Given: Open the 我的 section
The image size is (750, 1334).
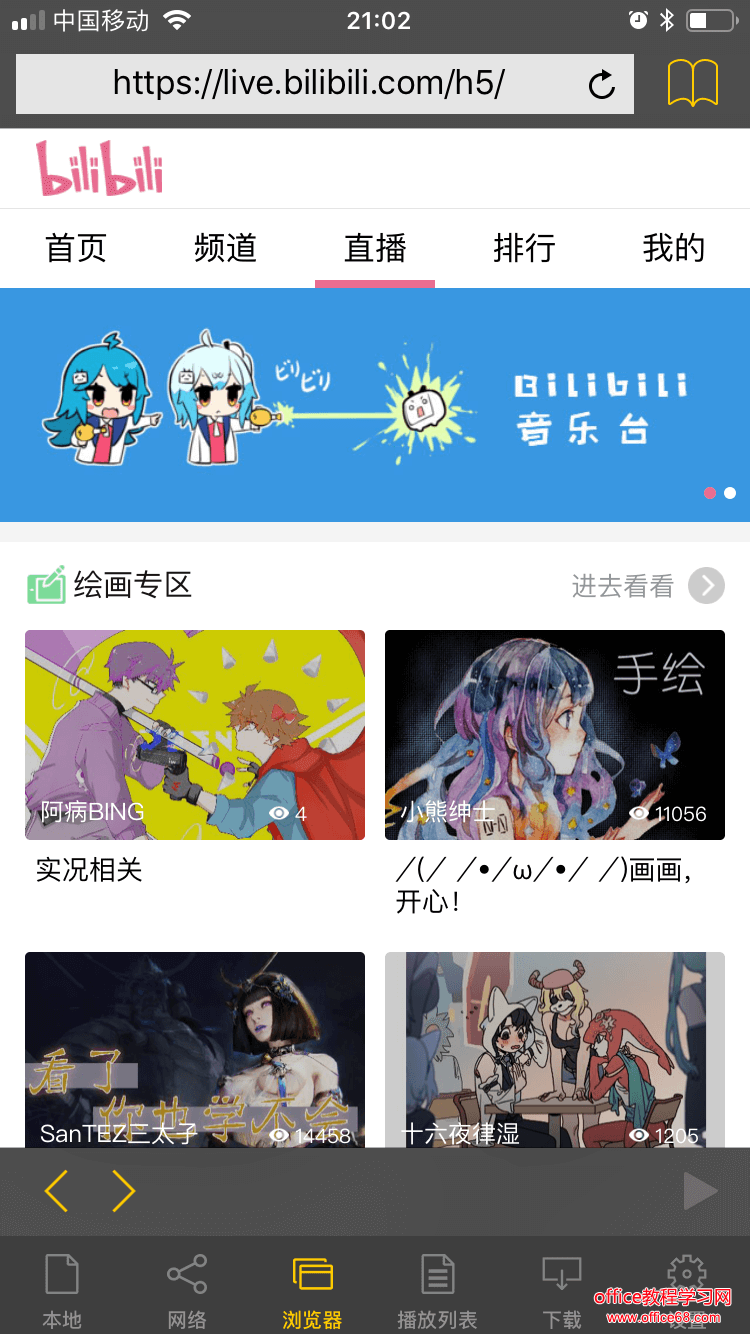Looking at the screenshot, I should click(675, 248).
